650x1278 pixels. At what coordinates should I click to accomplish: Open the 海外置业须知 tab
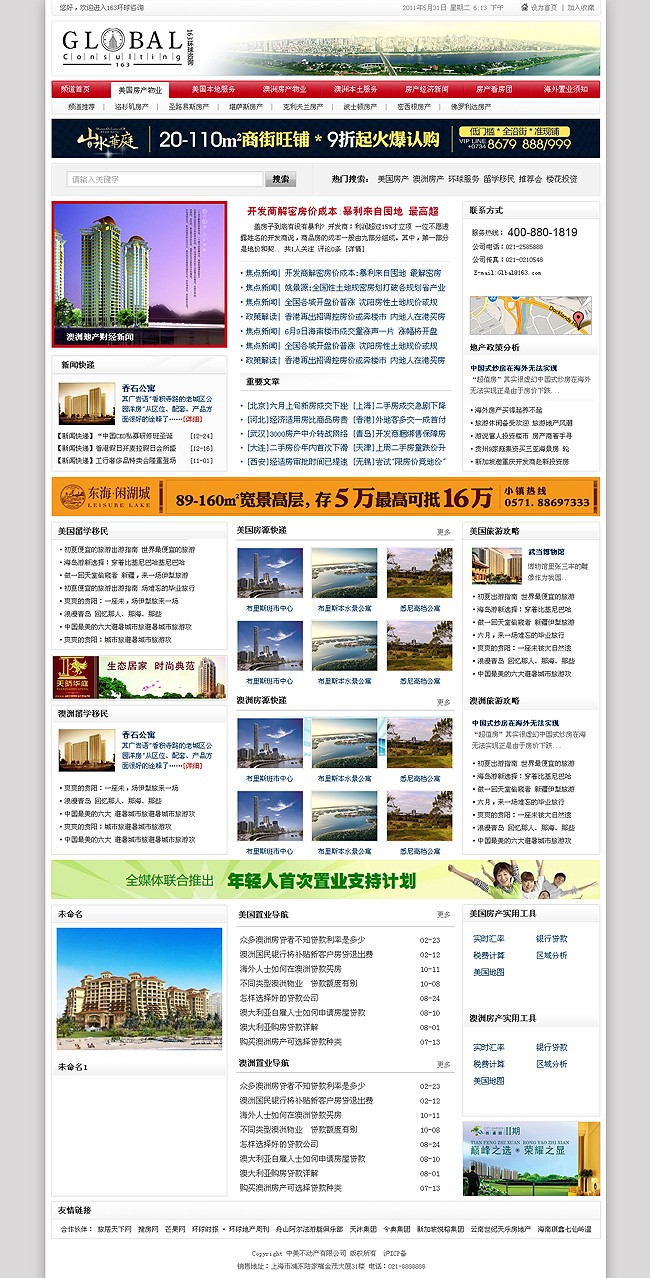[566, 89]
